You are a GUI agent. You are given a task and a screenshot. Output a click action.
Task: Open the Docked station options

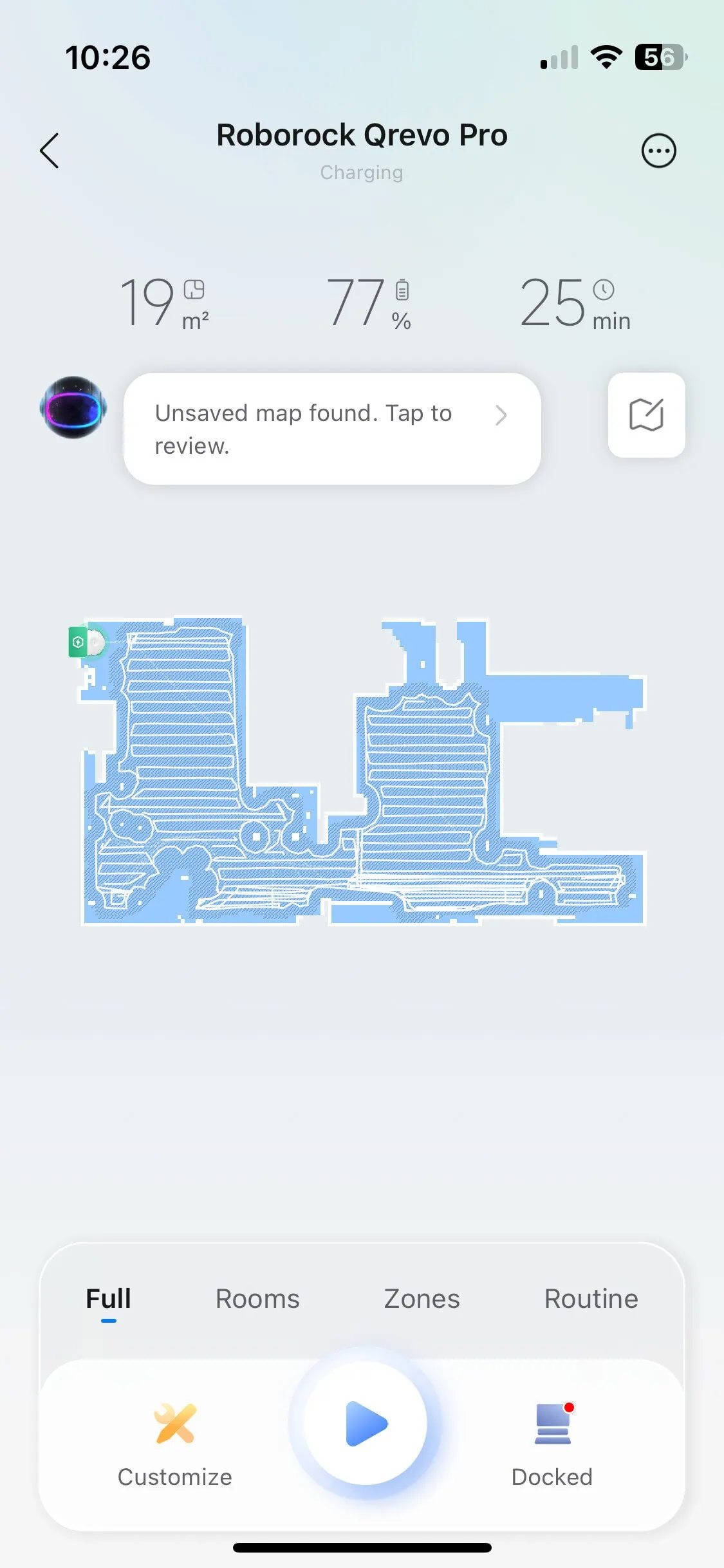[552, 1442]
